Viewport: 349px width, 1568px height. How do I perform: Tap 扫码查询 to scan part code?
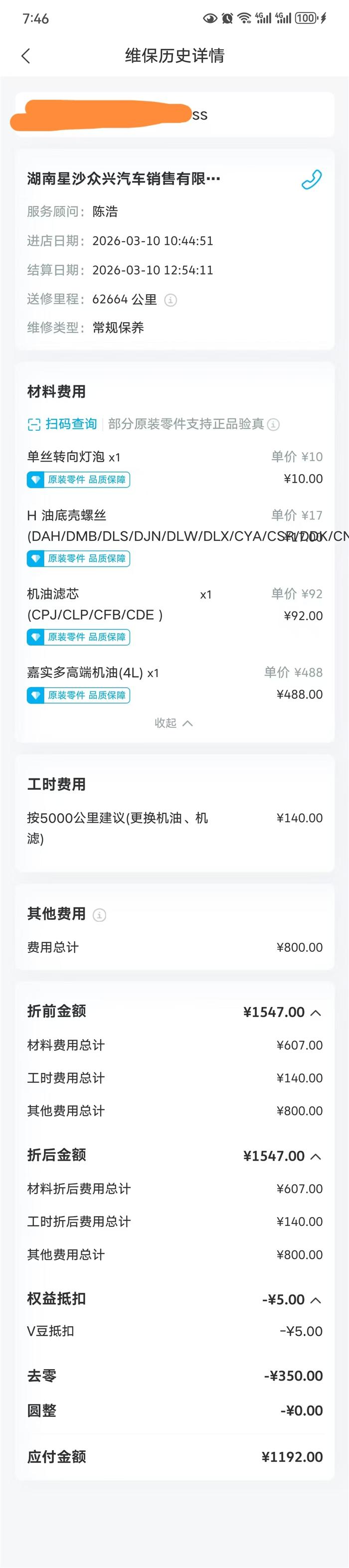63,424
